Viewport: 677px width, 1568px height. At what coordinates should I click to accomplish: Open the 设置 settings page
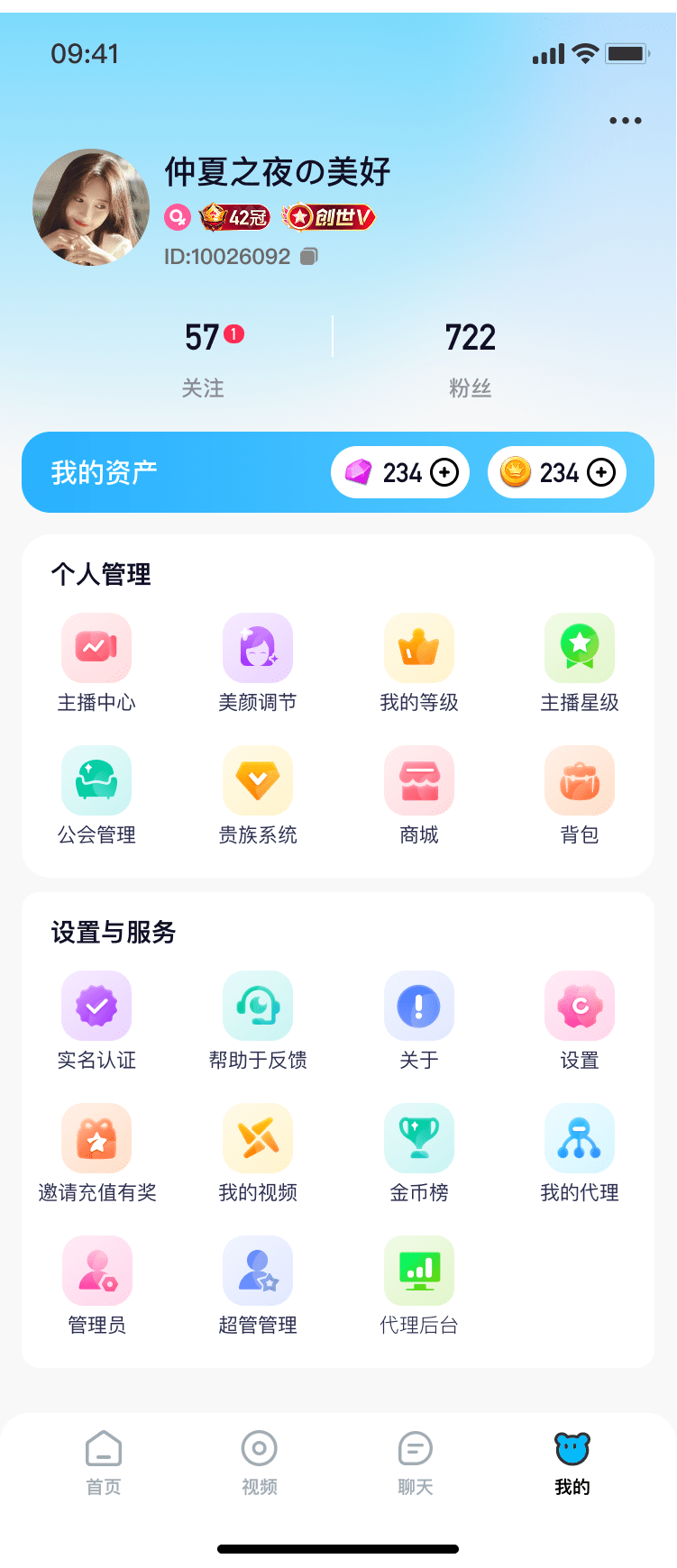point(580,1020)
